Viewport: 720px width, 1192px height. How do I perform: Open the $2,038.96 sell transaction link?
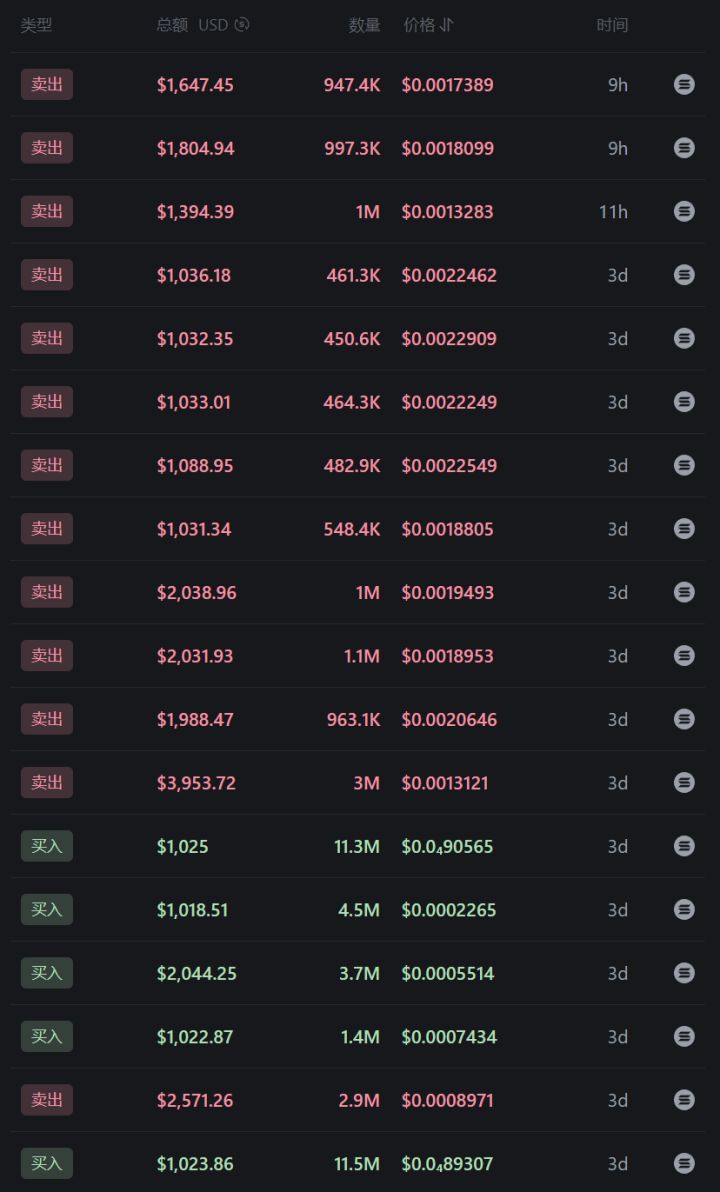click(684, 592)
